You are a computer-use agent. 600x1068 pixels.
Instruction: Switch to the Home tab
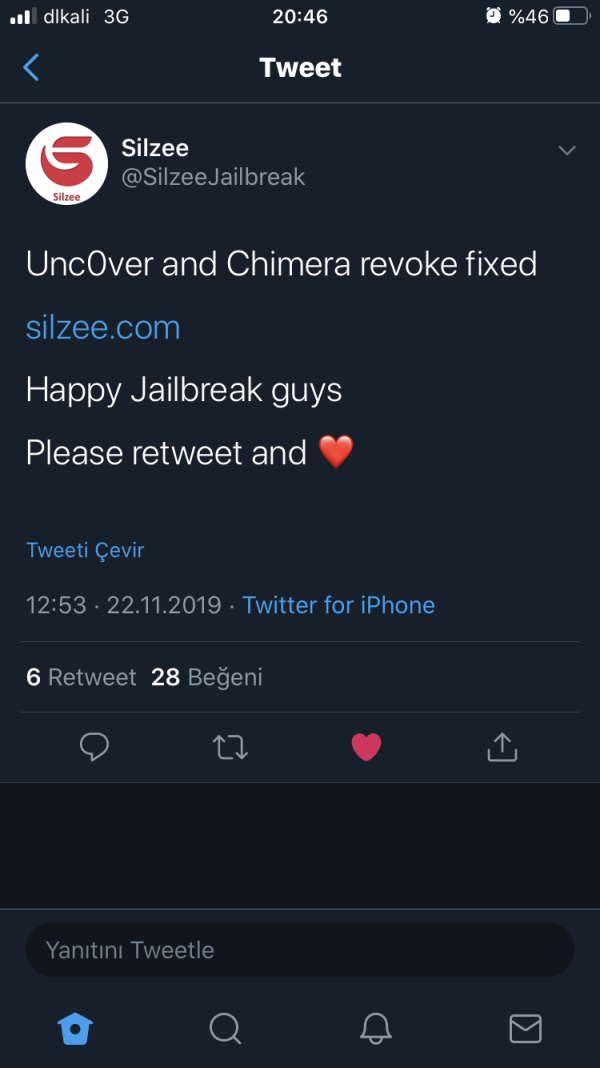(75, 1028)
